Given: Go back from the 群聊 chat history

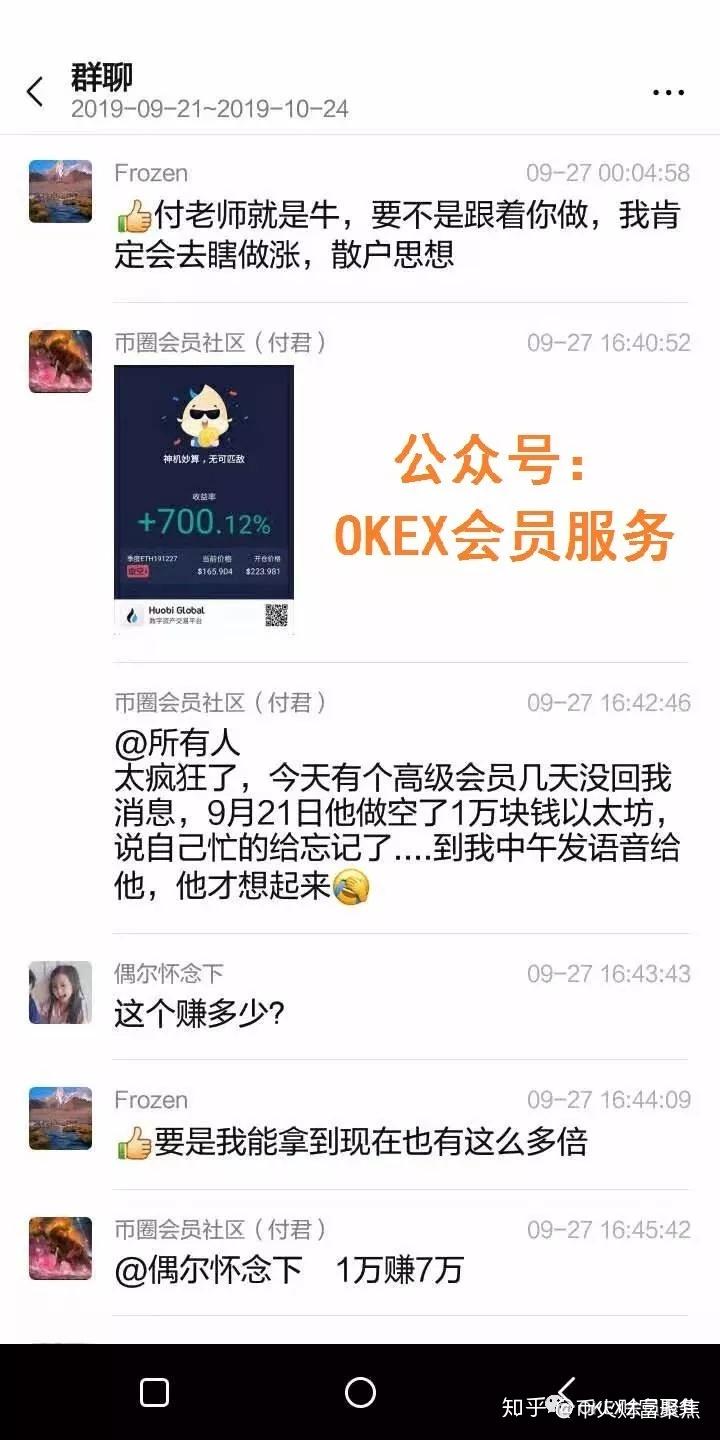Looking at the screenshot, I should click(x=35, y=92).
